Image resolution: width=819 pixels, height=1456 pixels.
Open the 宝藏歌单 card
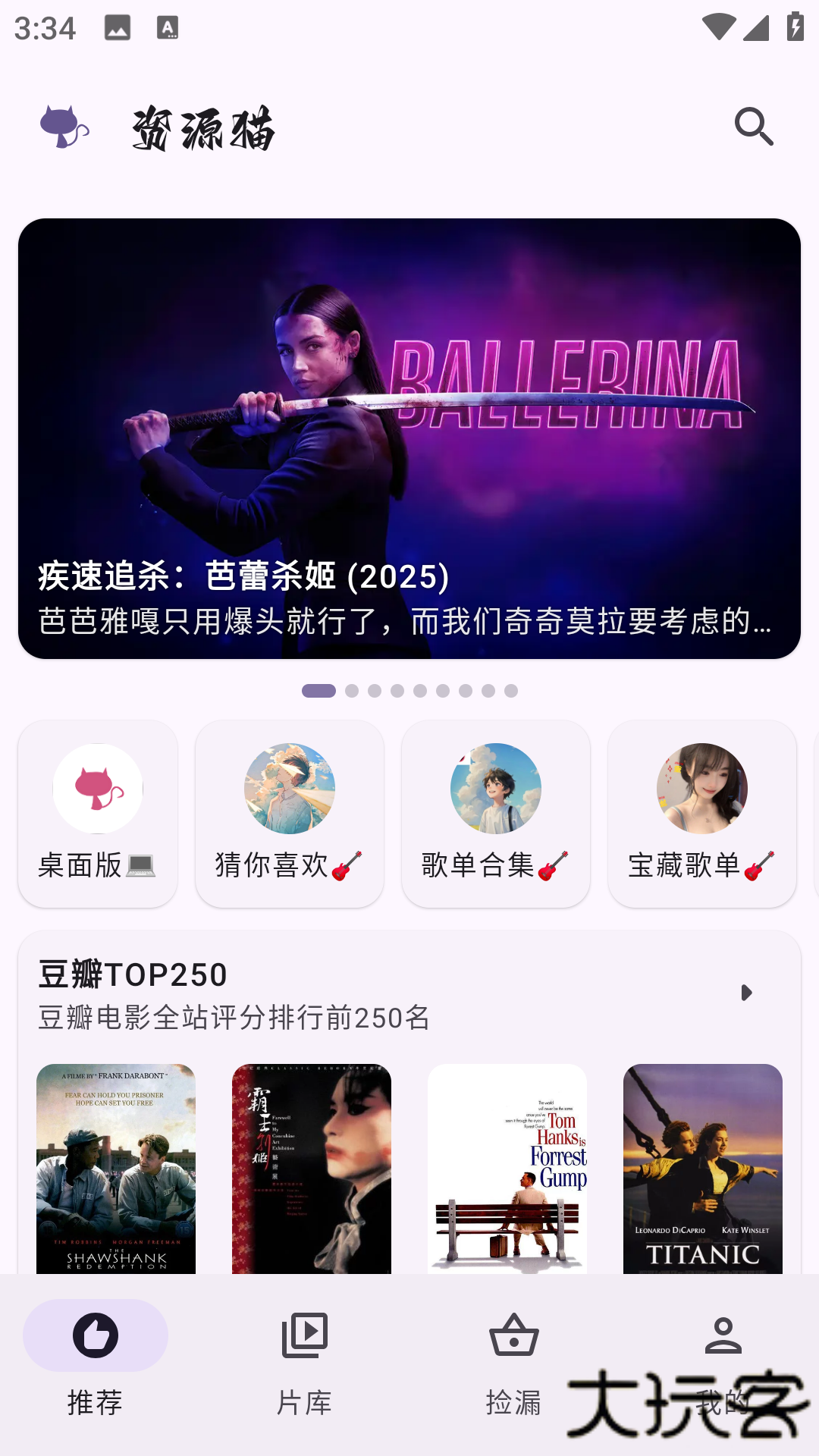(701, 813)
